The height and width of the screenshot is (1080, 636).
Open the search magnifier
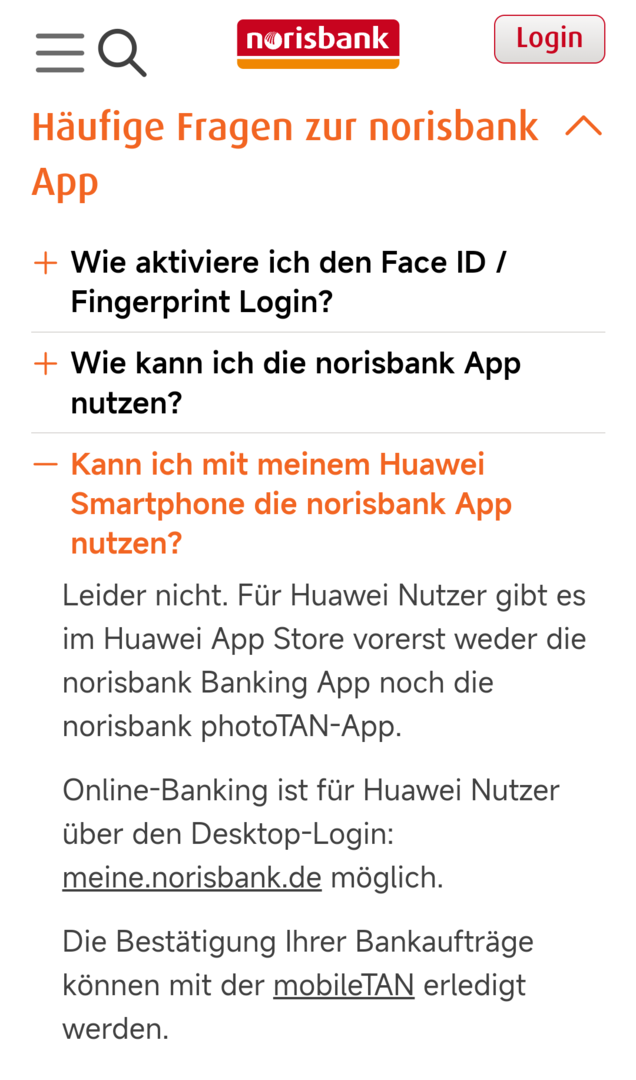point(122,52)
